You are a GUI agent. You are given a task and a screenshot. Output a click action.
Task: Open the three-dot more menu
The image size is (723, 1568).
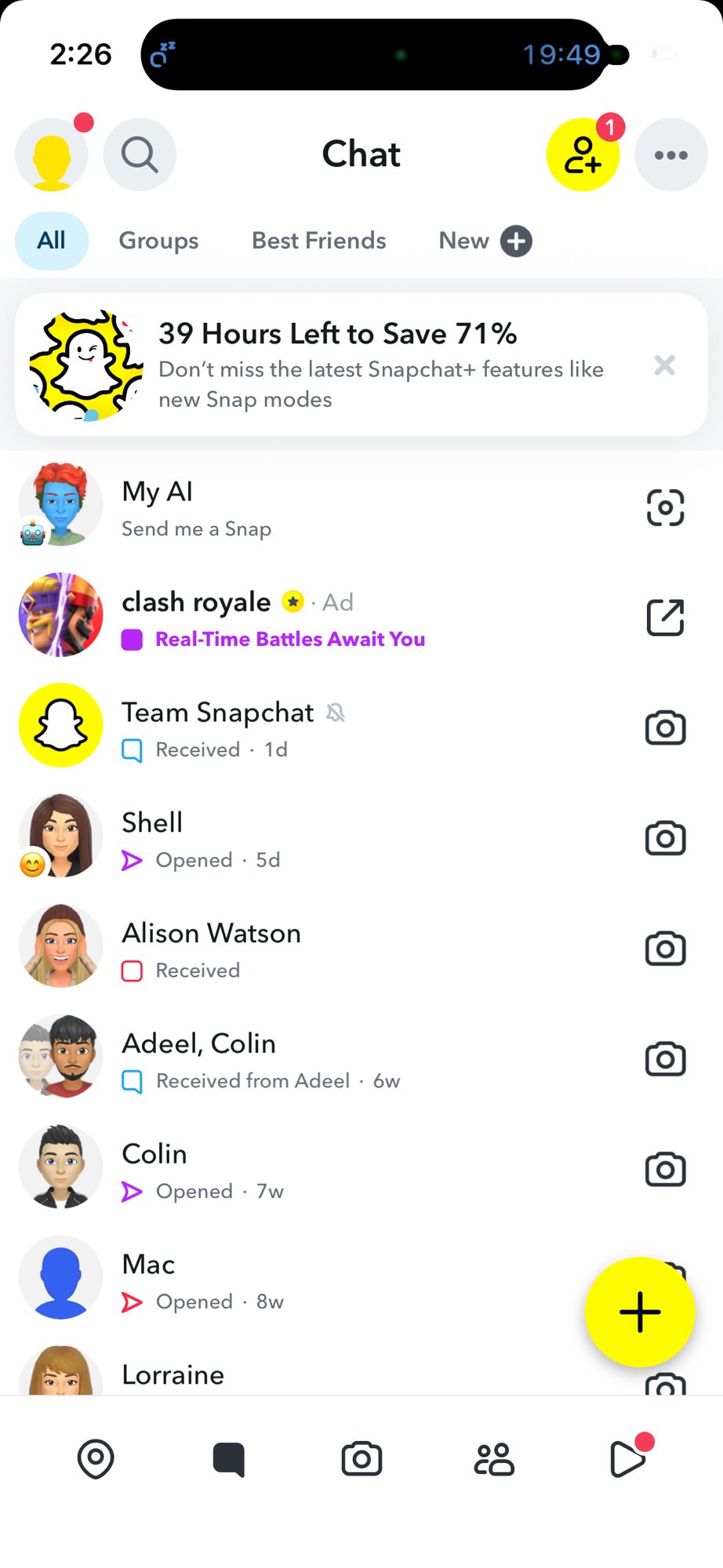pos(670,155)
